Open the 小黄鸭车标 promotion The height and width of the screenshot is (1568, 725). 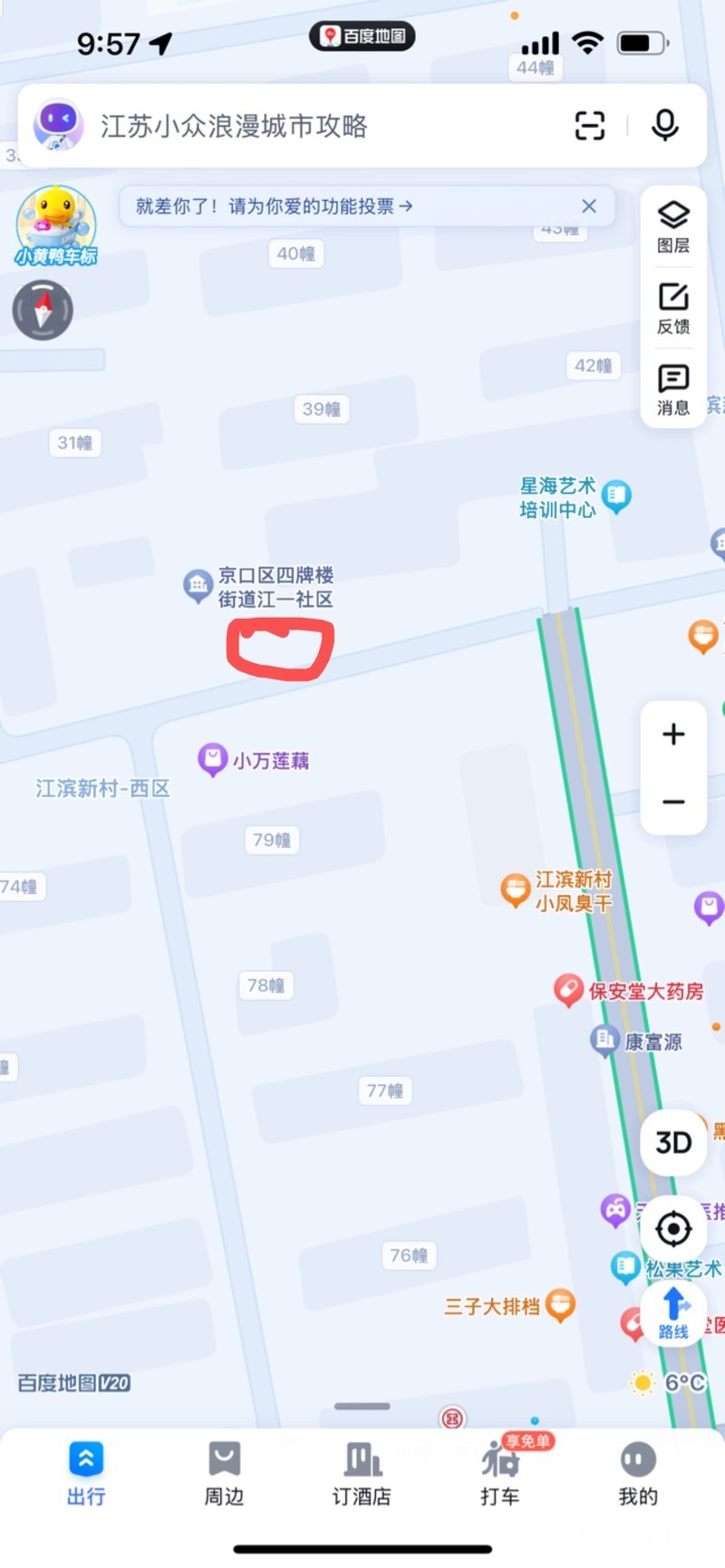[x=56, y=226]
